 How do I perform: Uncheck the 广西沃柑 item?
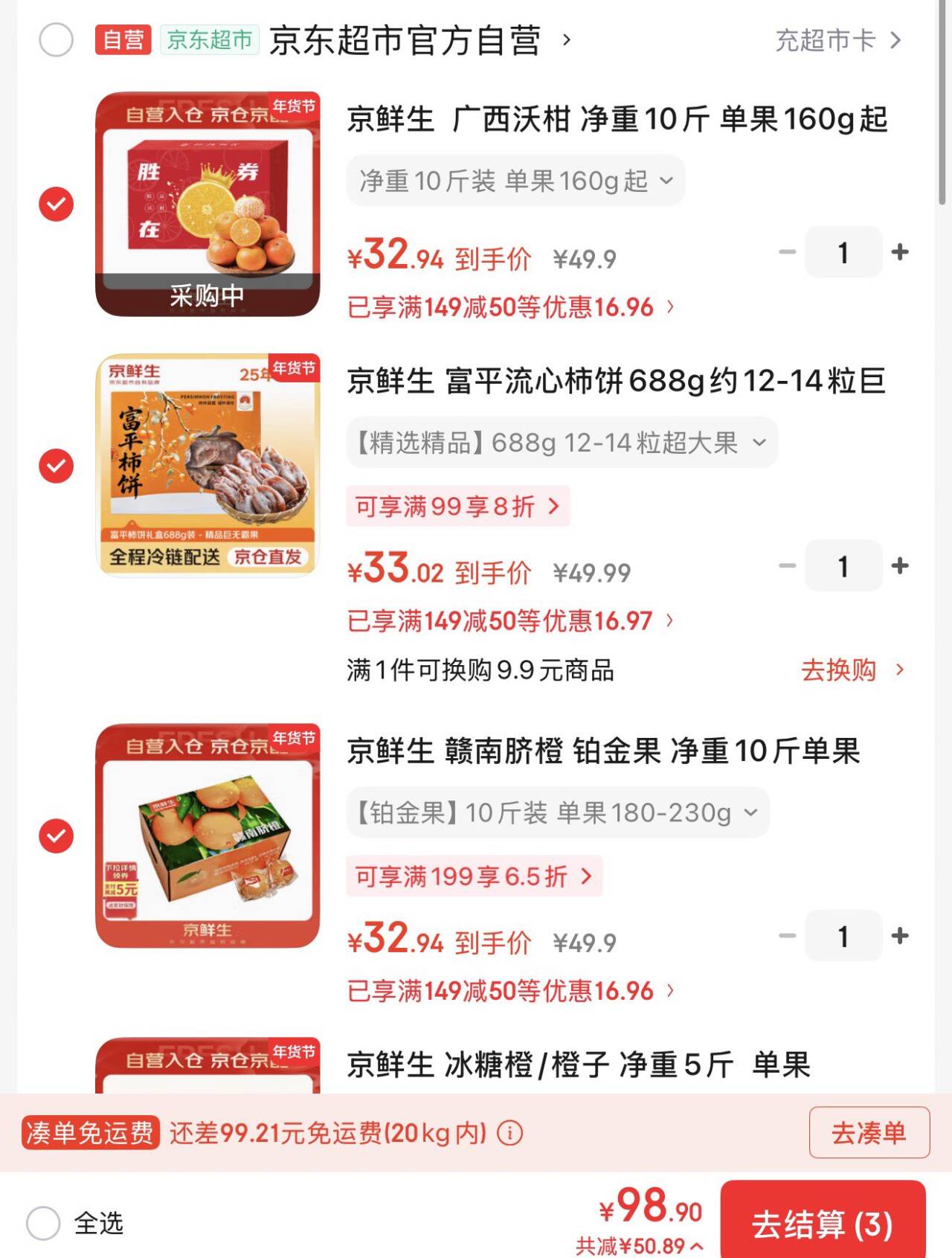56,204
